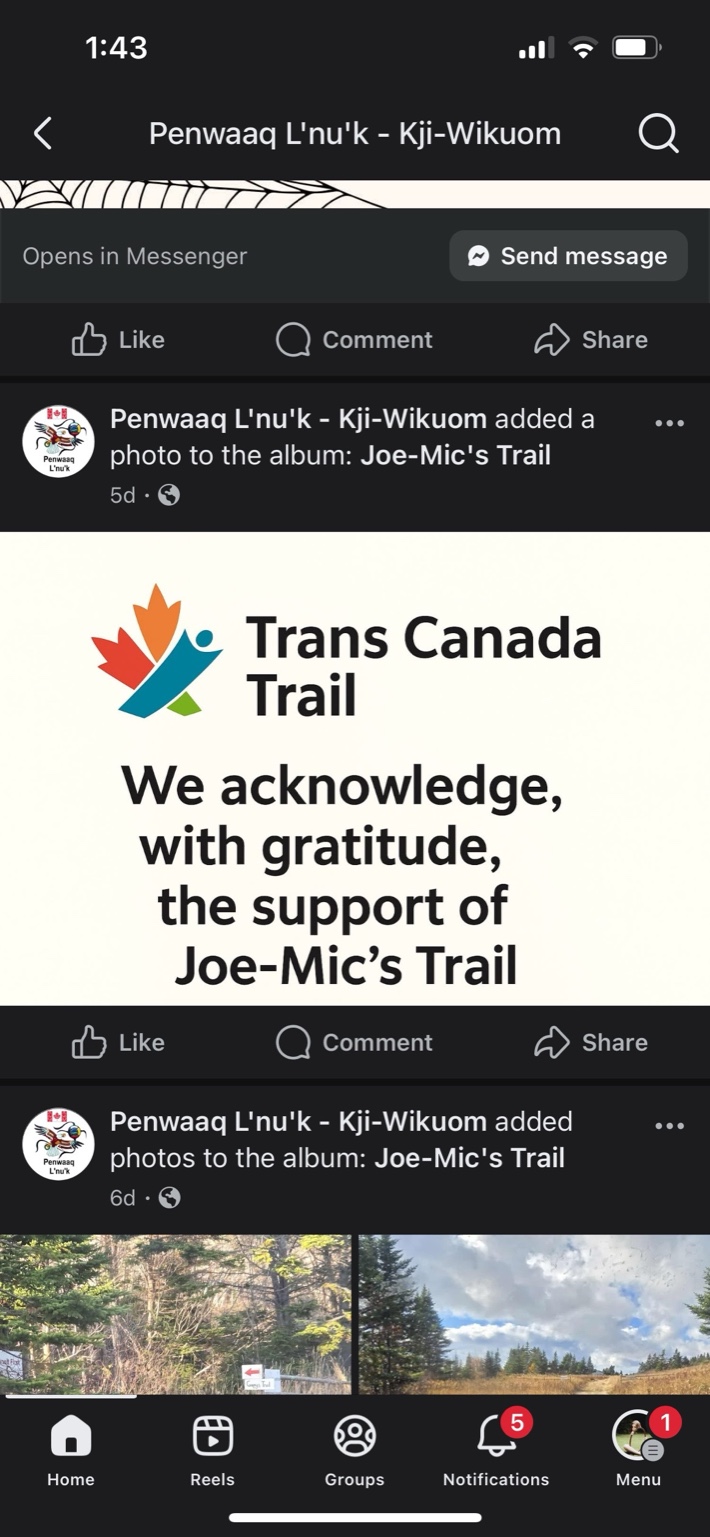Like the Trans Canada Trail photo post

[x=118, y=1043]
